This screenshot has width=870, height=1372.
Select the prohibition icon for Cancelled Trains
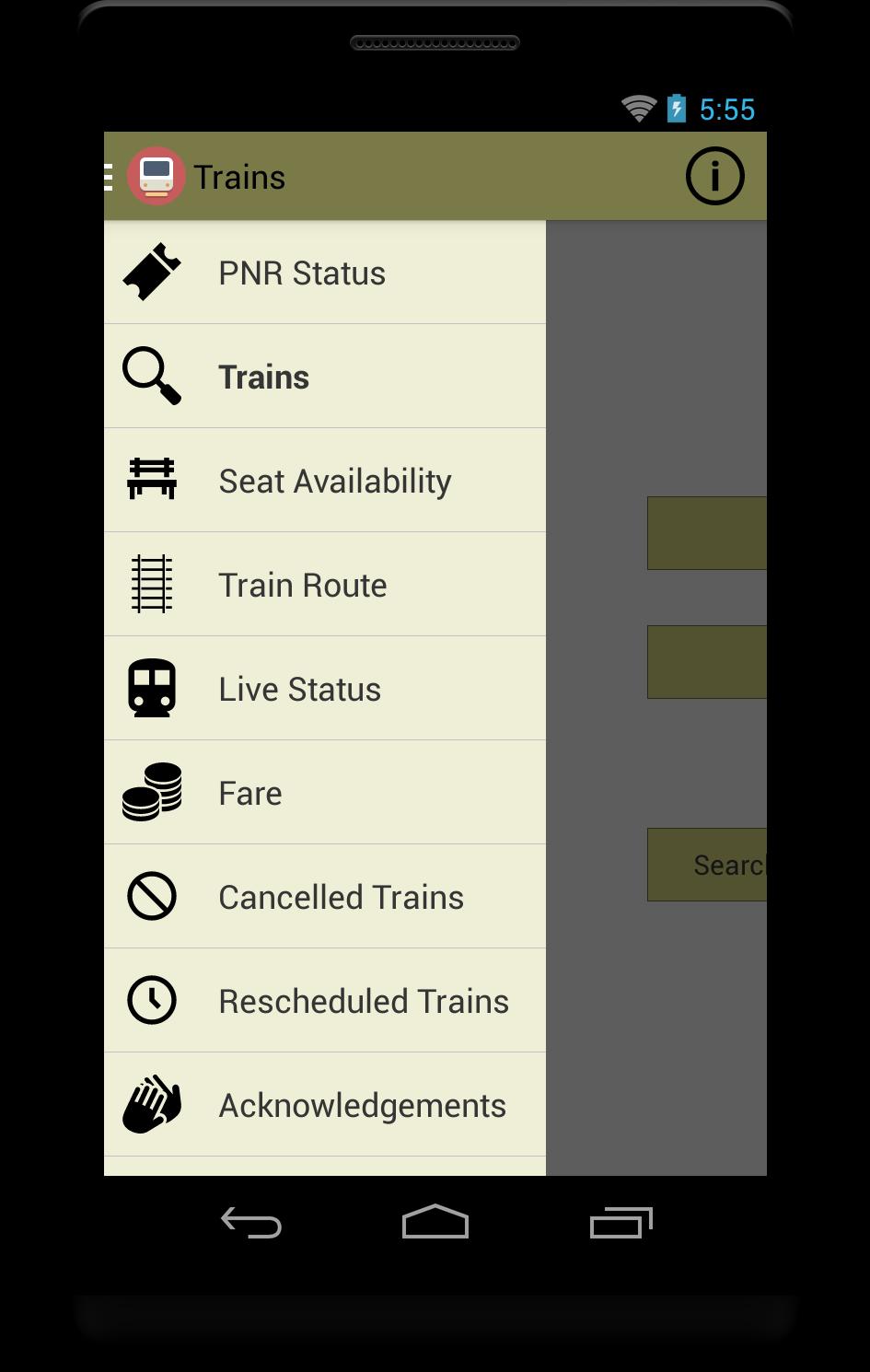tap(151, 896)
